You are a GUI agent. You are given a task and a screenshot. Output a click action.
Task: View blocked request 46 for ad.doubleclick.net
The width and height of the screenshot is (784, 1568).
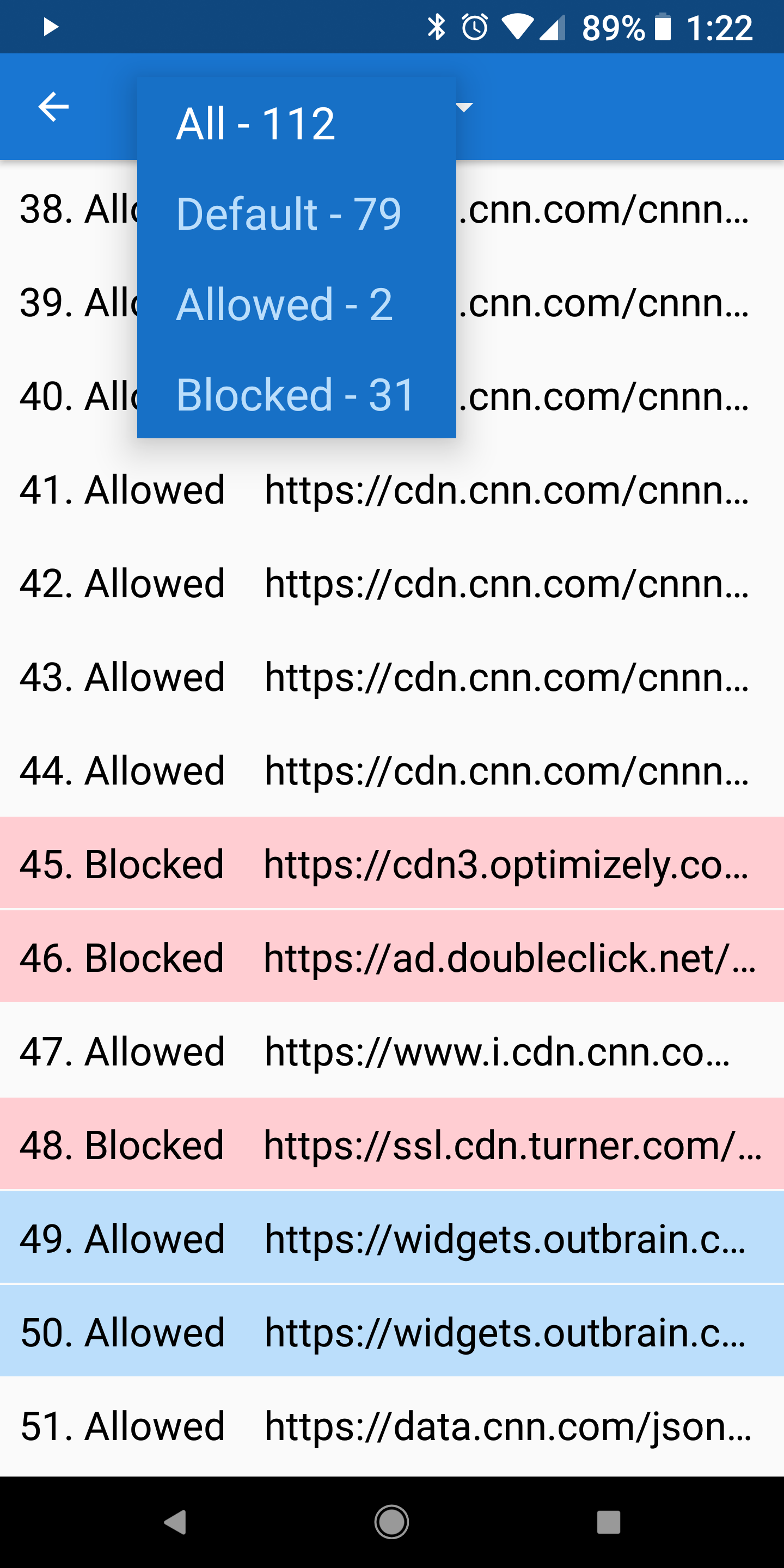click(x=392, y=957)
